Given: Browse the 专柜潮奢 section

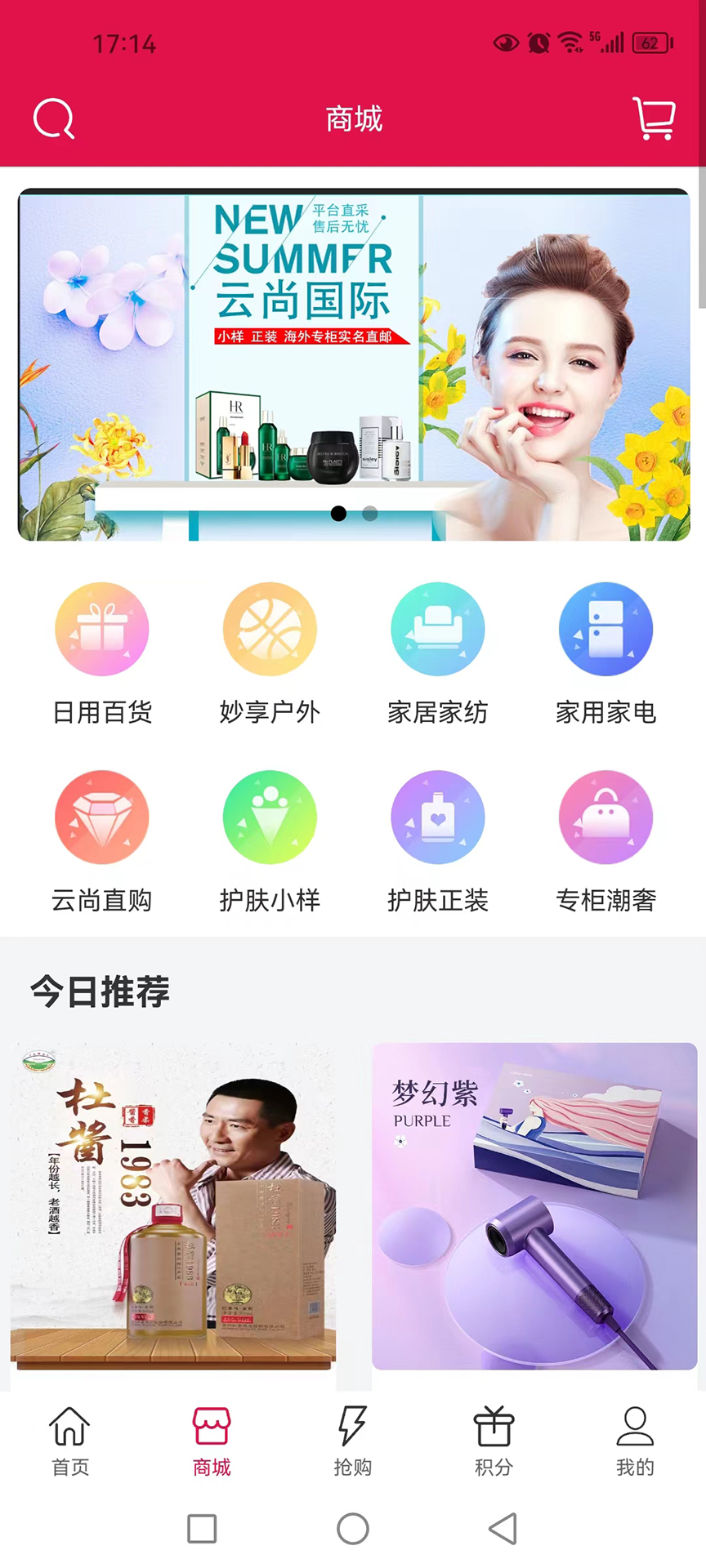Looking at the screenshot, I should coord(605,841).
